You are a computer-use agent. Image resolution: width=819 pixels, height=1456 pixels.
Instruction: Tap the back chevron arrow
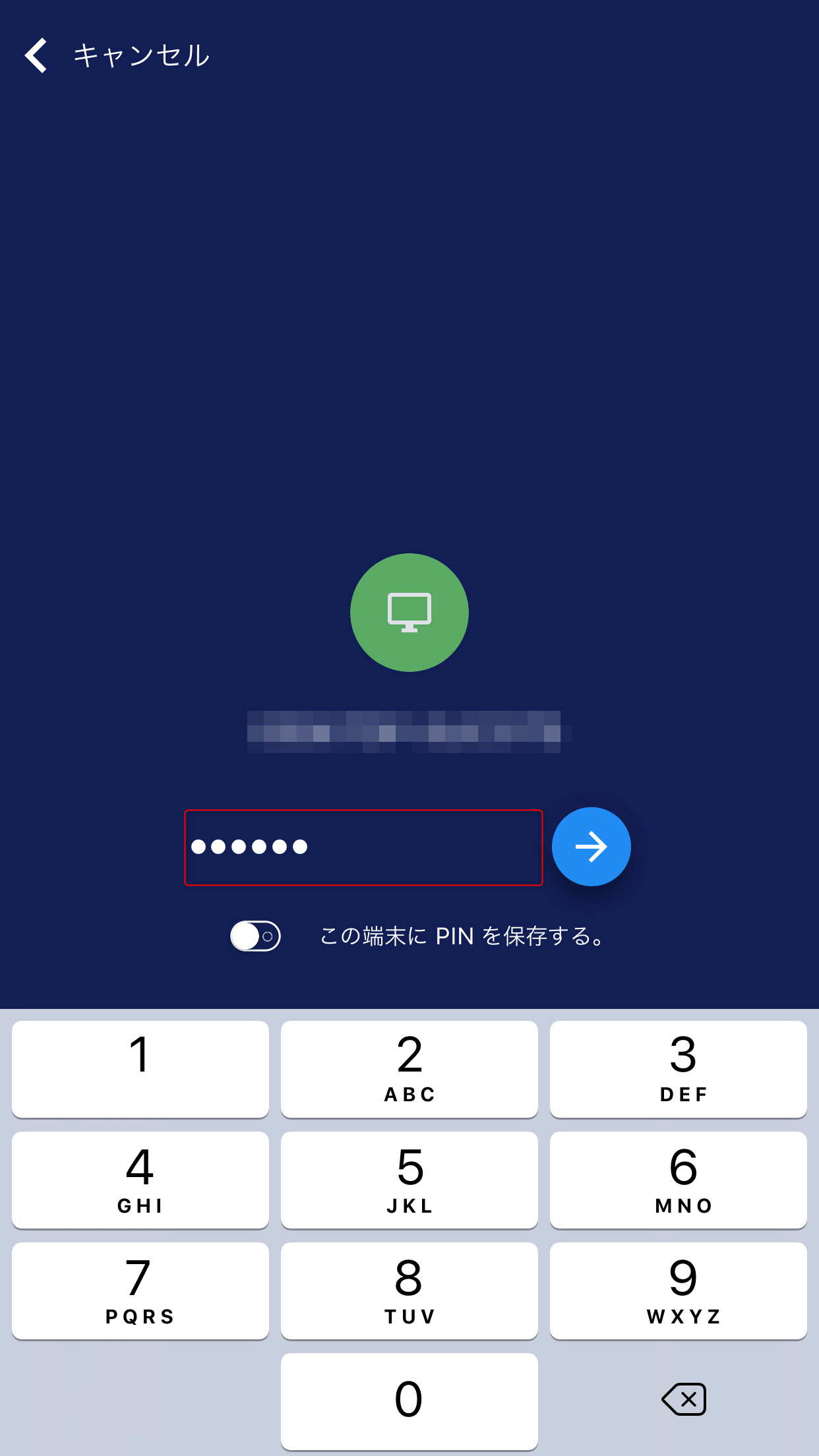pyautogui.click(x=36, y=55)
